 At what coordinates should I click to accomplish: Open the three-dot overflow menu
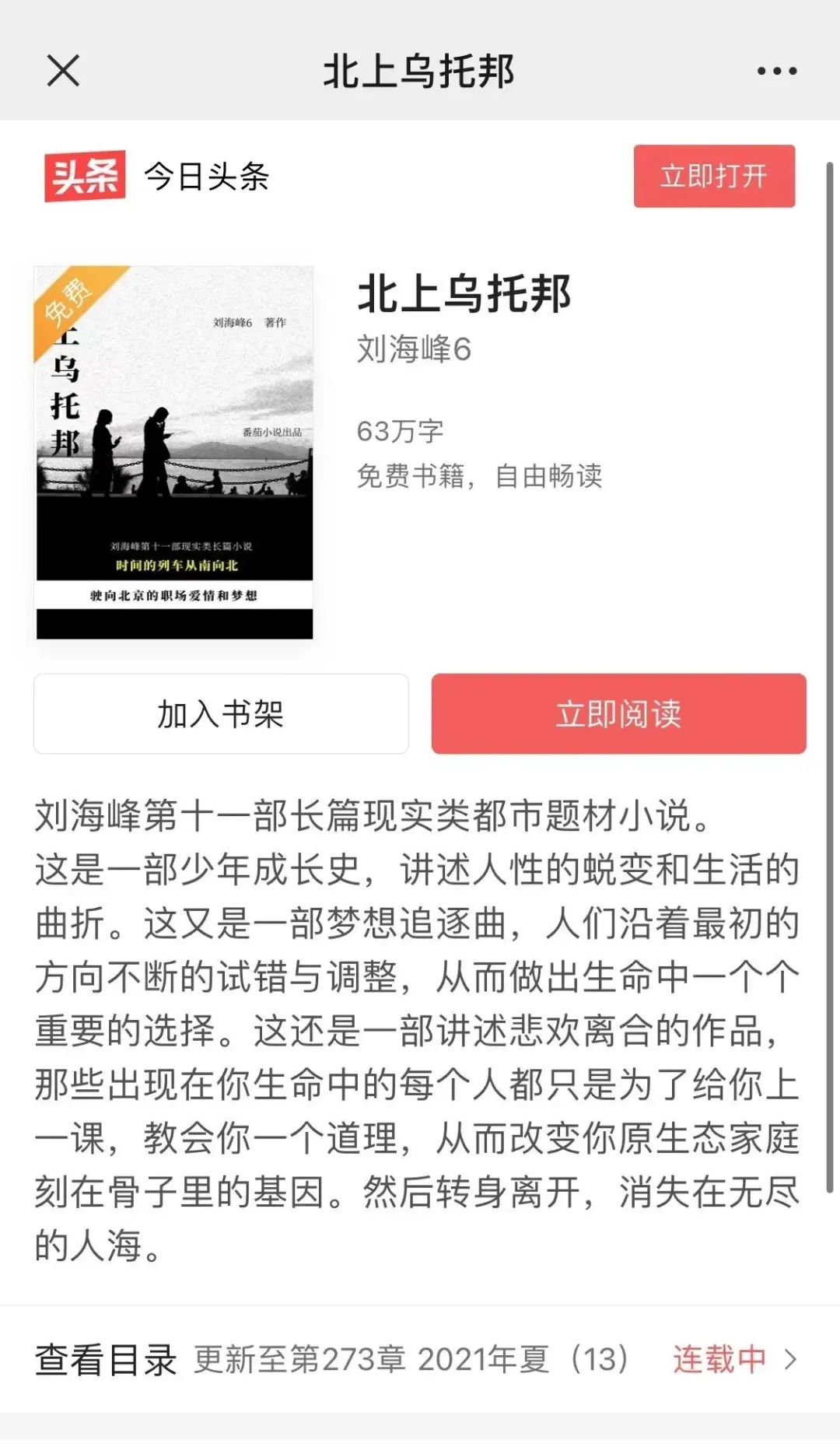(776, 71)
